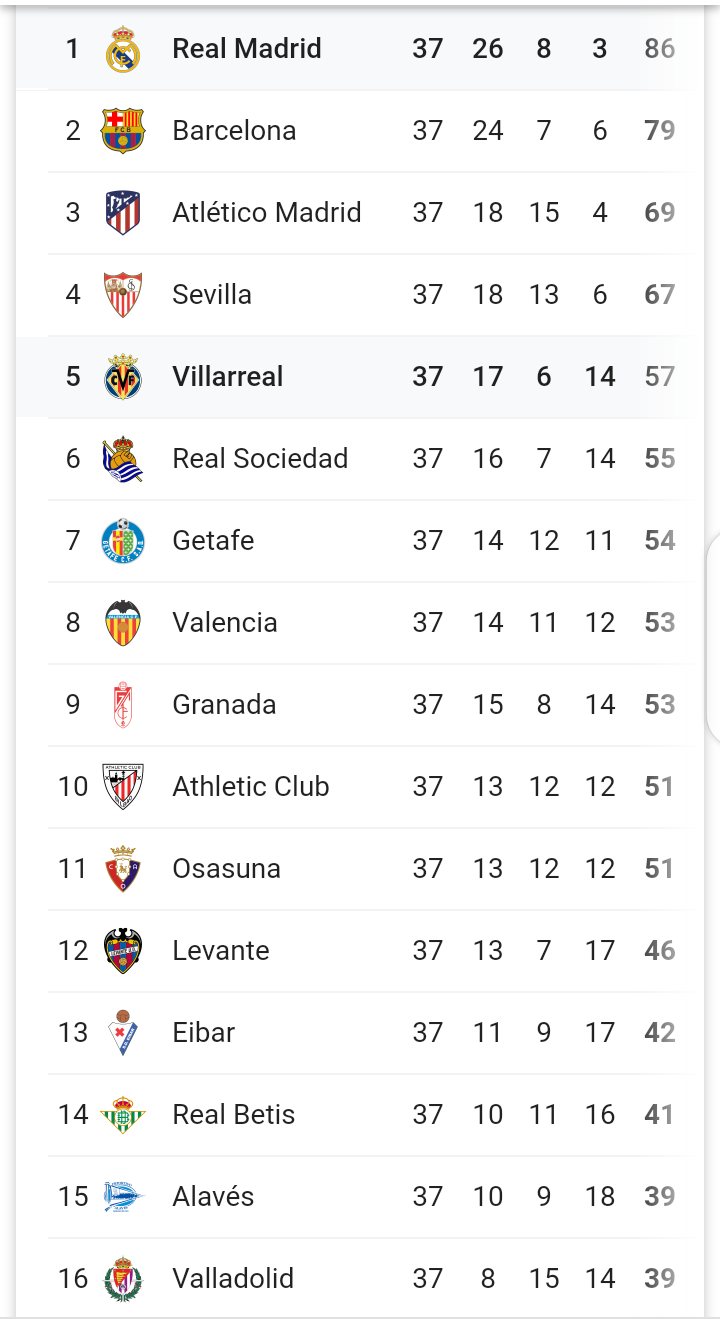
Task: Tap the edge panel handle
Action: [713, 638]
